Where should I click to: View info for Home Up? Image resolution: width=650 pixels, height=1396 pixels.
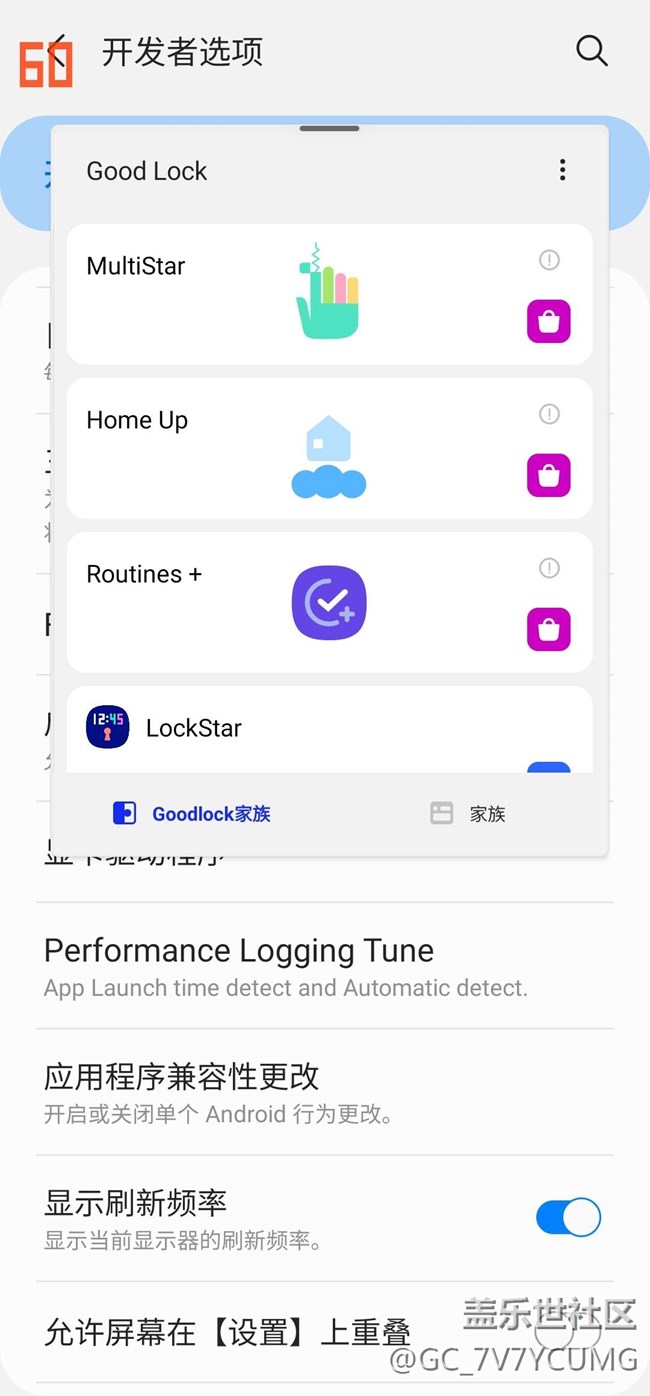point(549,414)
